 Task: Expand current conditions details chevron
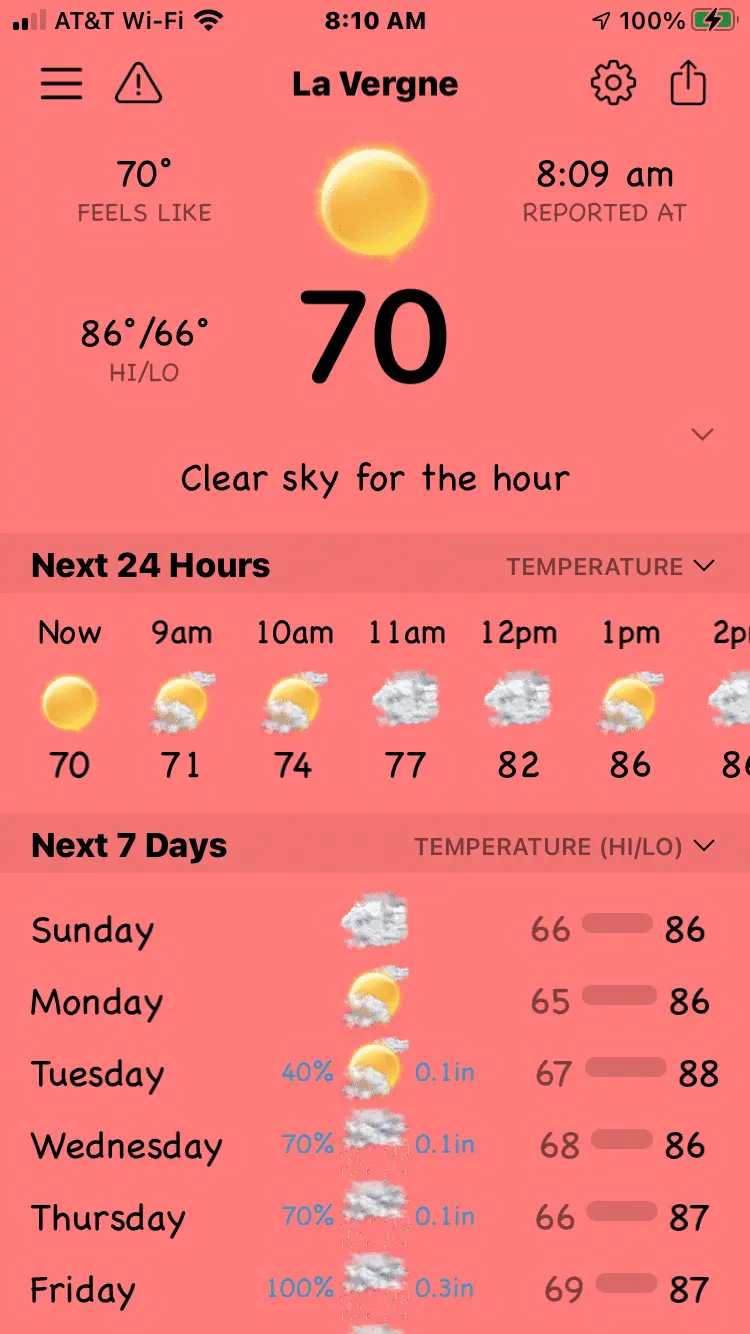point(703,434)
